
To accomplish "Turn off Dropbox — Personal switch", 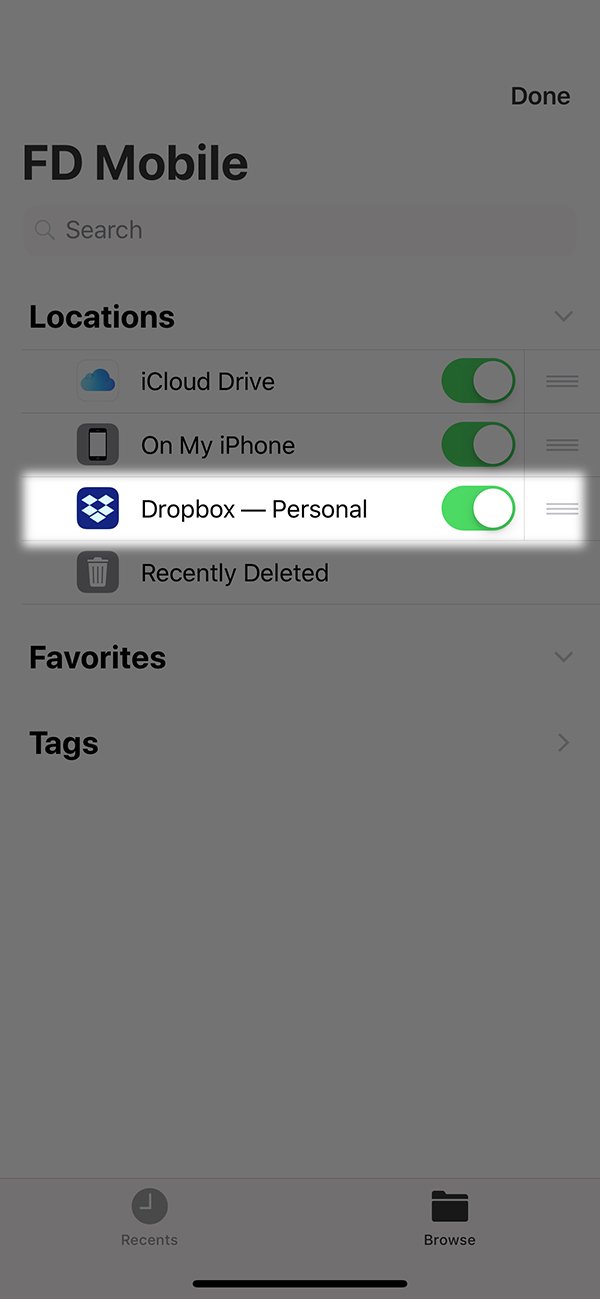I will coord(478,509).
